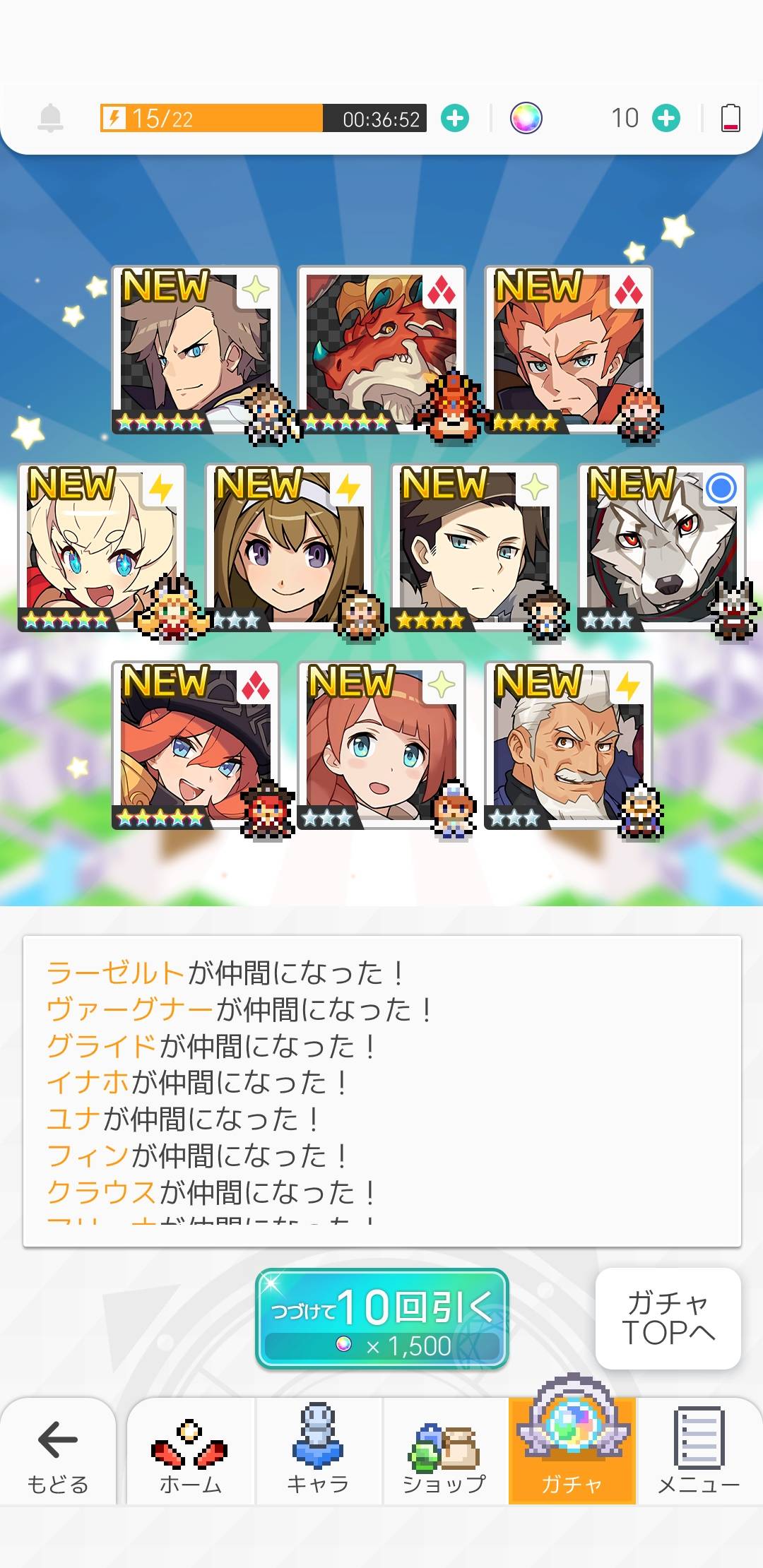The width and height of the screenshot is (763, 1568).
Task: Return to ガチャ TOP
Action: coord(668,1319)
